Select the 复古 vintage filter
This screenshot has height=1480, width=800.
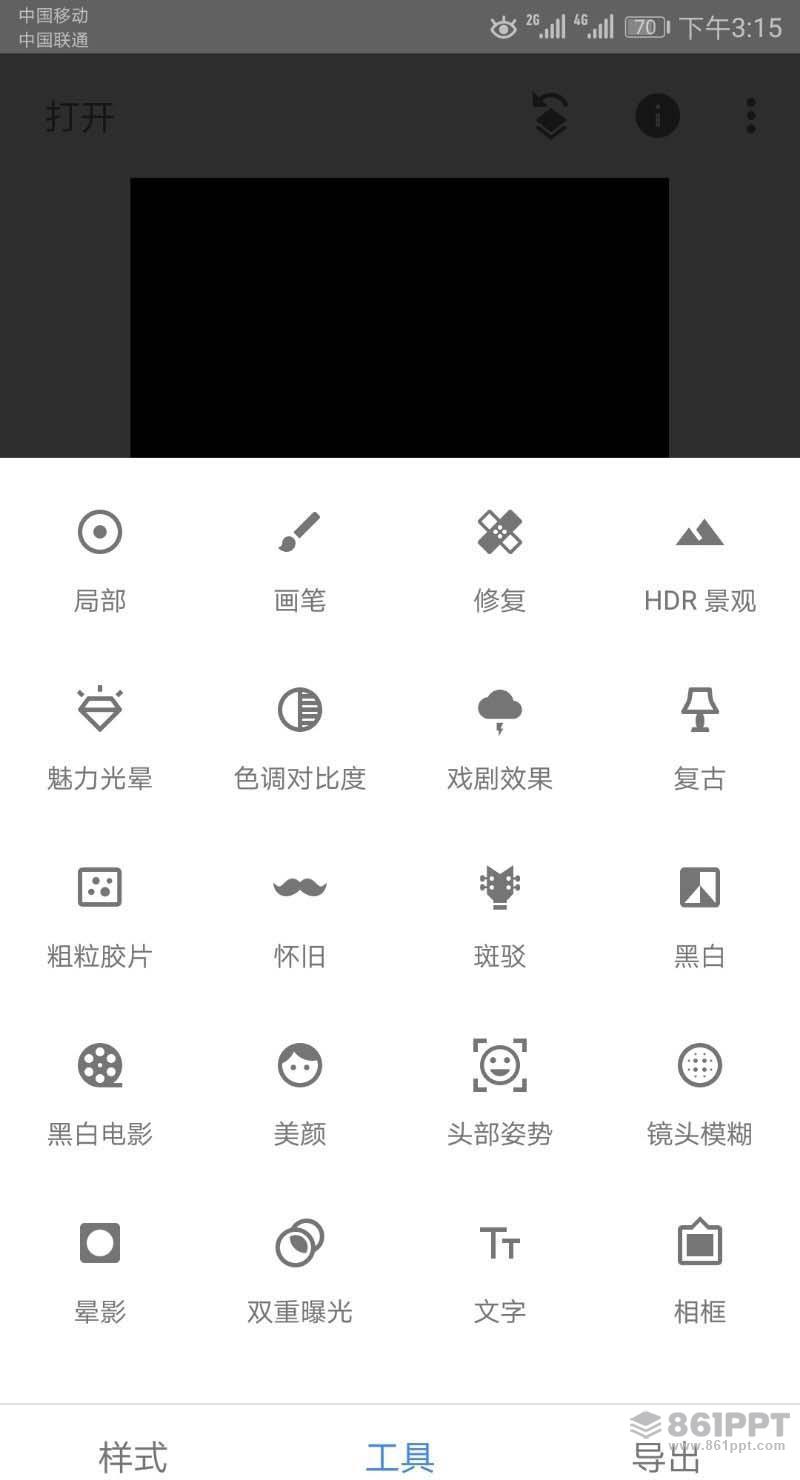tap(700, 739)
